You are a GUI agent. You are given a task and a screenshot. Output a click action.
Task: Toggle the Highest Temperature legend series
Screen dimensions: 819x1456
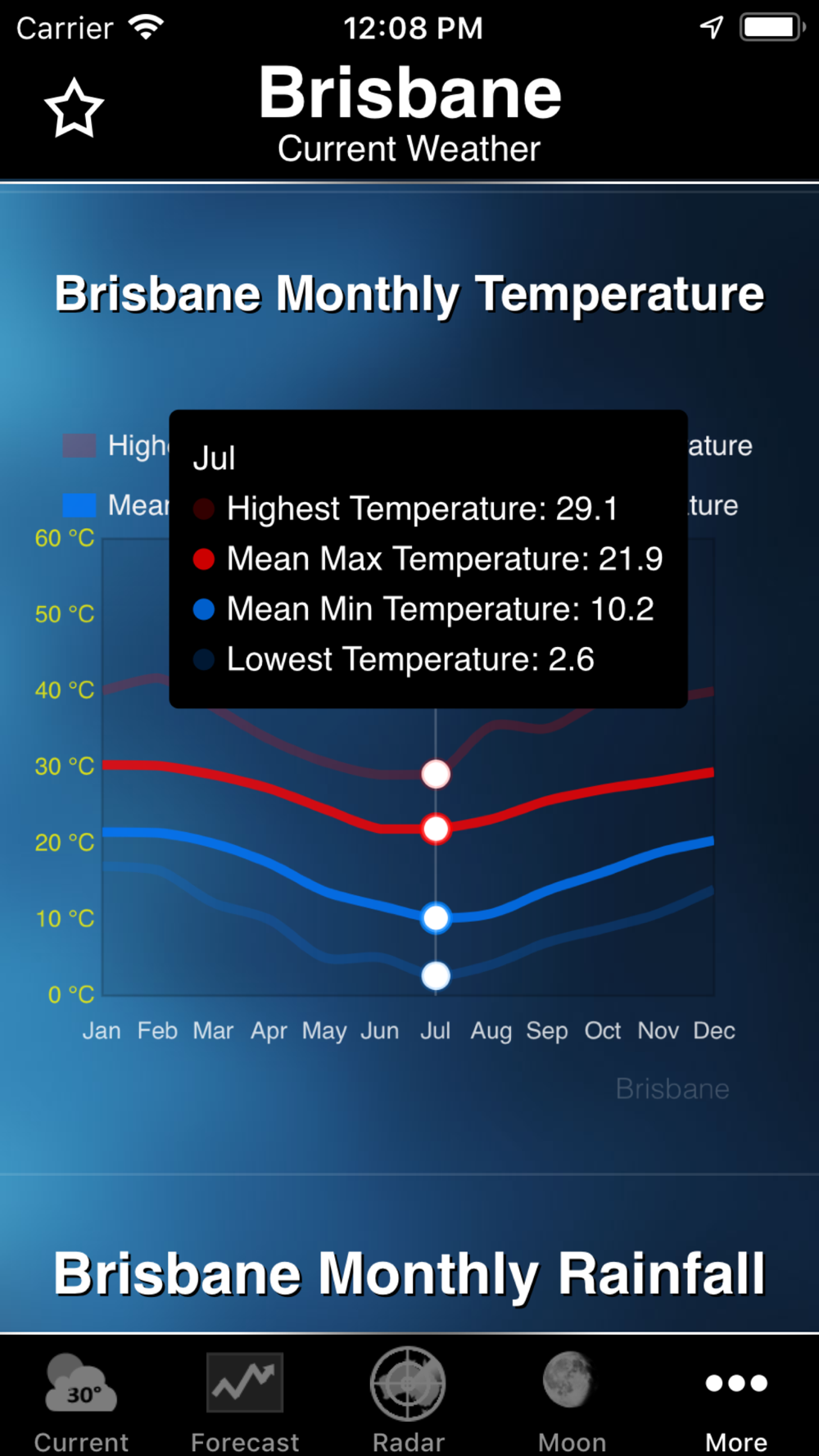pyautogui.click(x=115, y=445)
